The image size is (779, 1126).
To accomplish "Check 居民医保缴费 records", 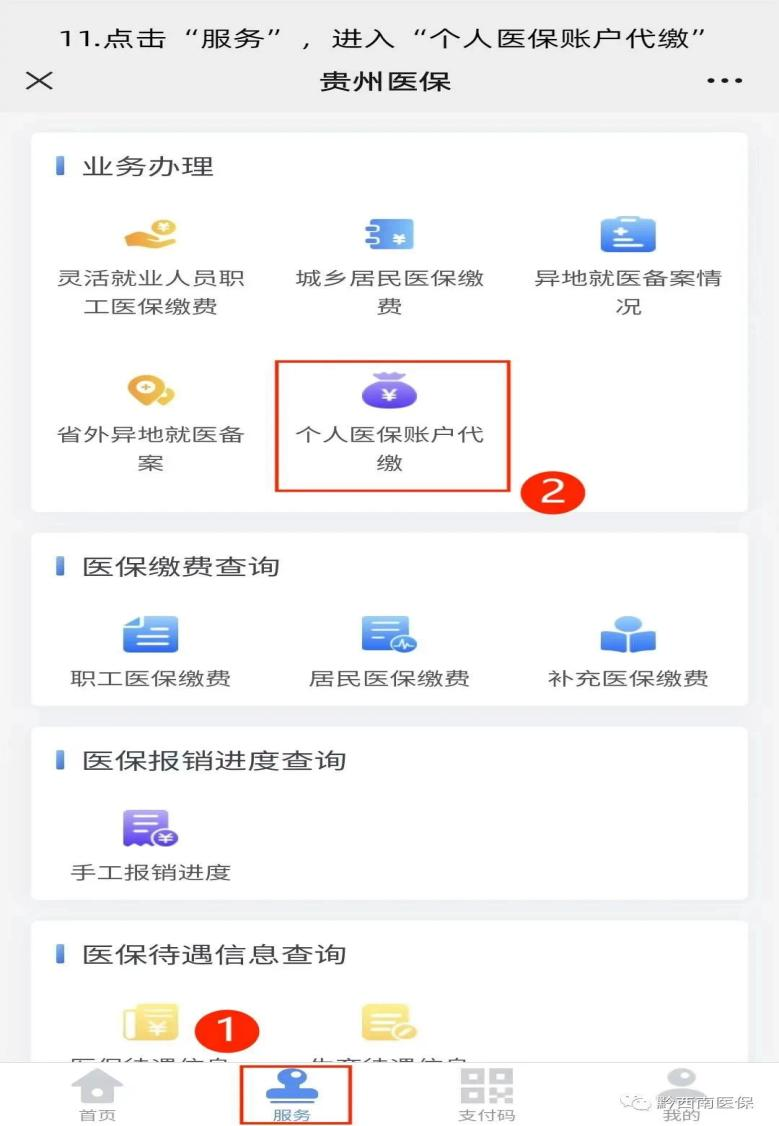I will (389, 650).
